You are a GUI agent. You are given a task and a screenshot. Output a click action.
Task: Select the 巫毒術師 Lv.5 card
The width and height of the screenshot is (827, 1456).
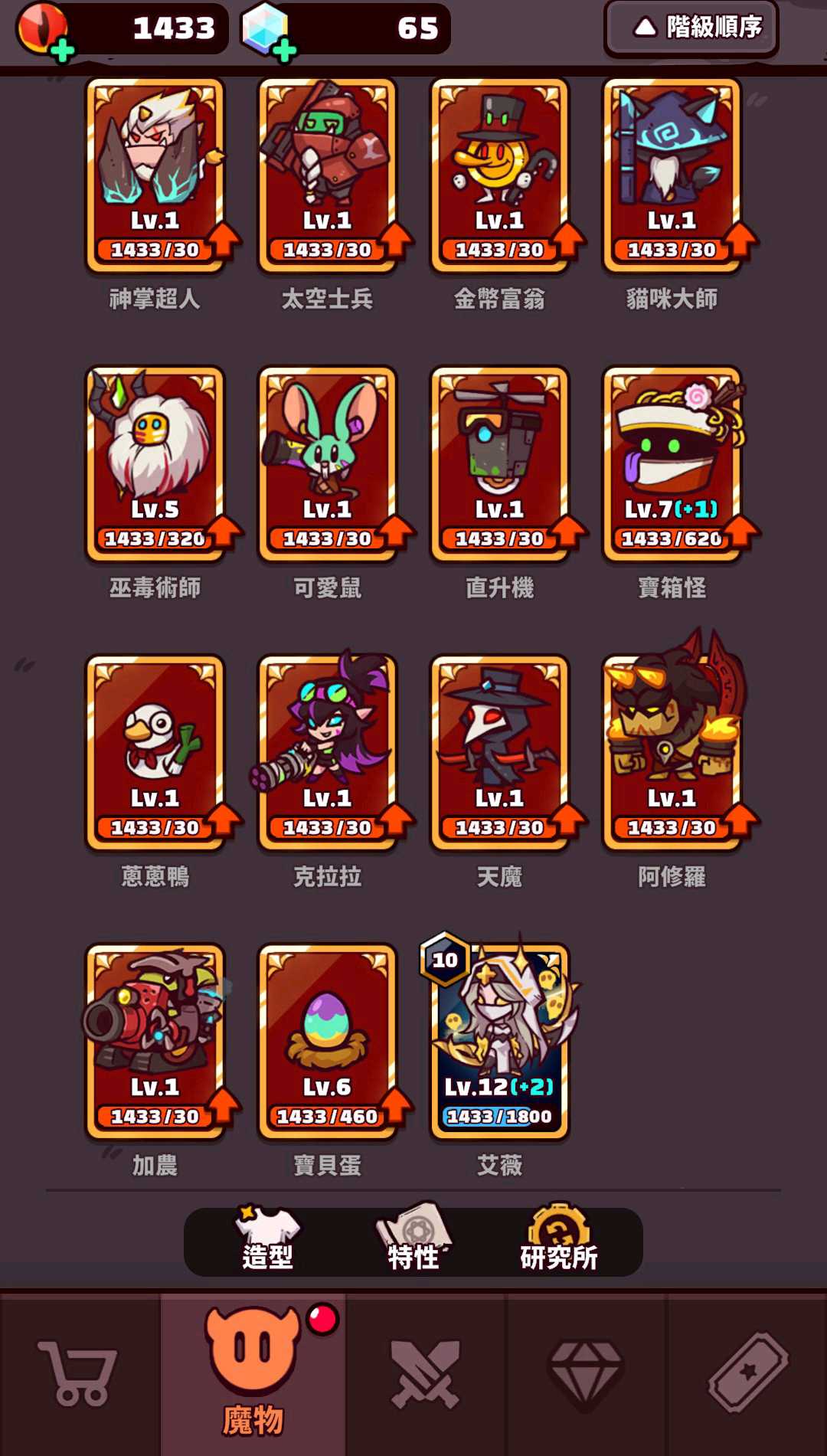click(x=155, y=465)
